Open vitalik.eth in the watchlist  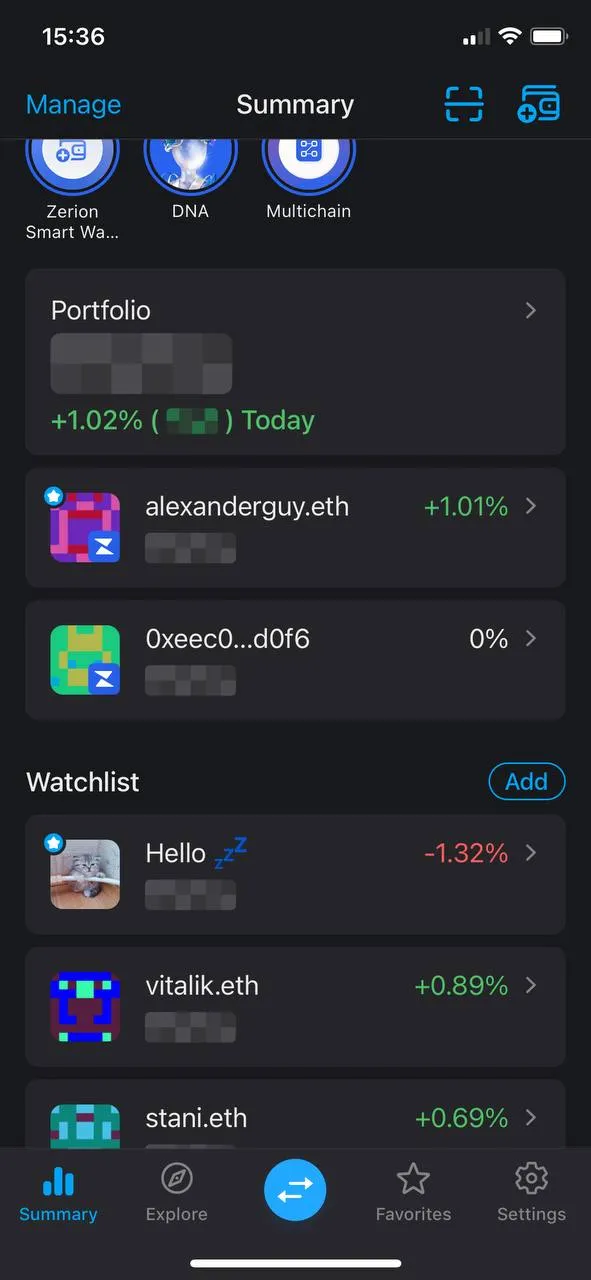295,1007
